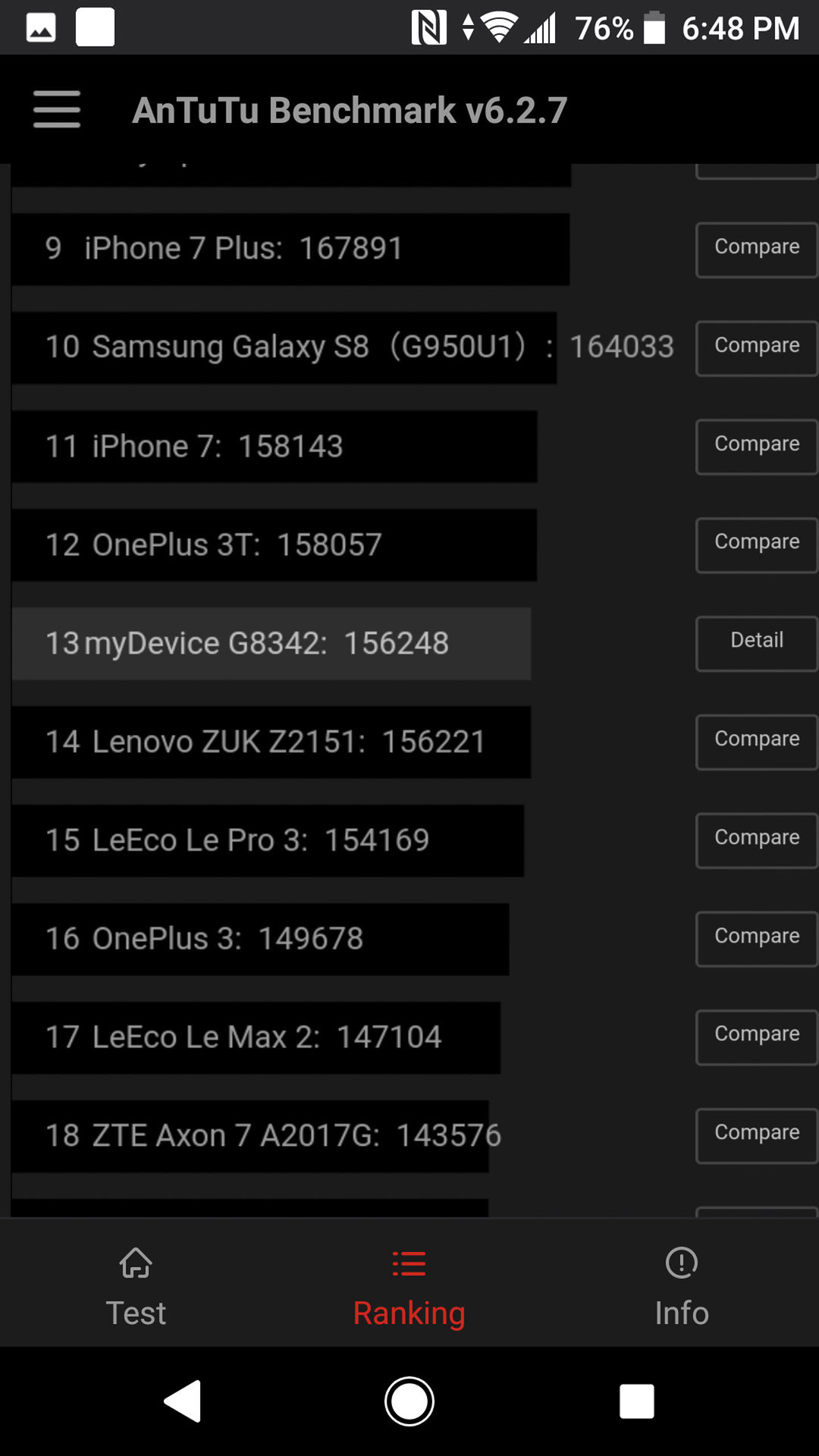Compare with Lenovo ZUK Z2151
Image resolution: width=819 pixels, height=1456 pixels.
757,742
